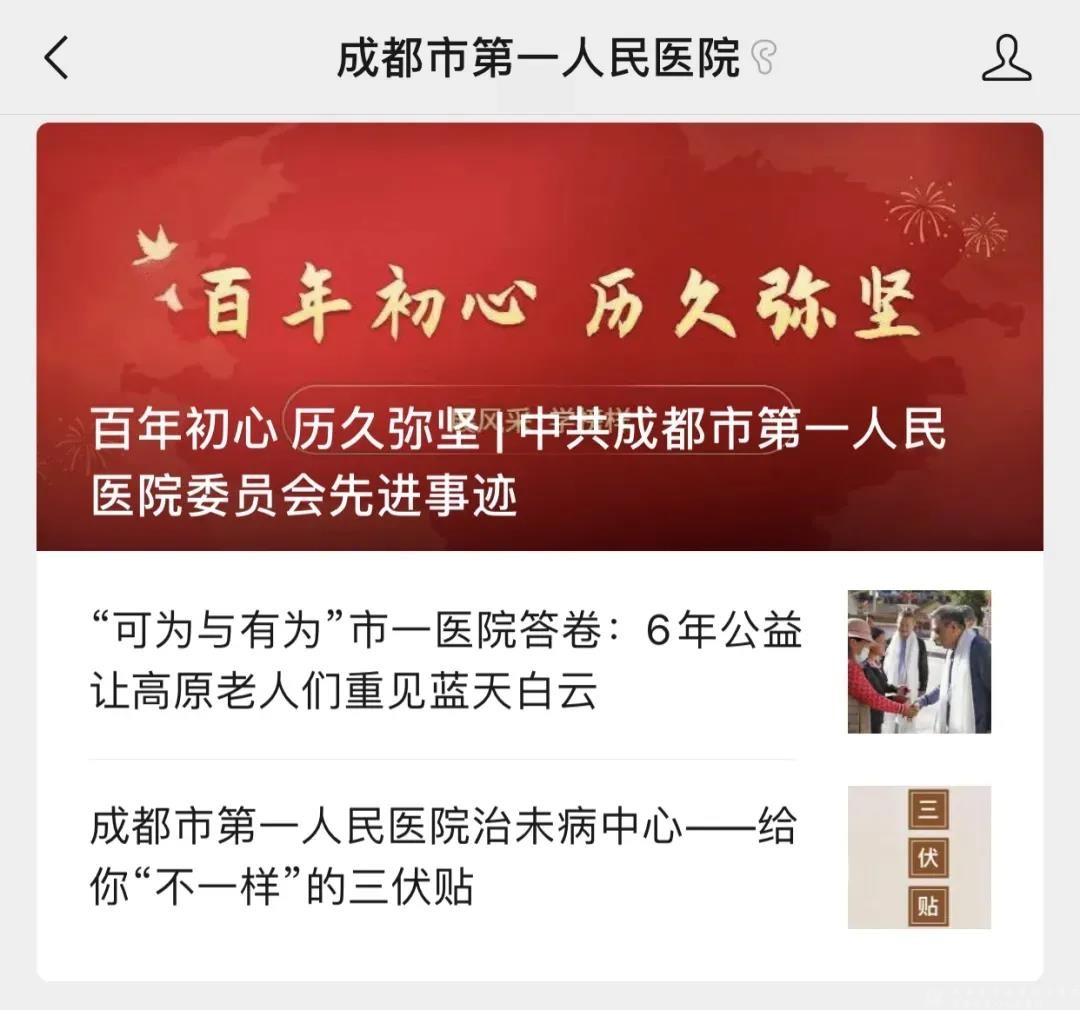
Task: Open the “可为与有为”市一医院答卷 article
Action: [x=446, y=660]
